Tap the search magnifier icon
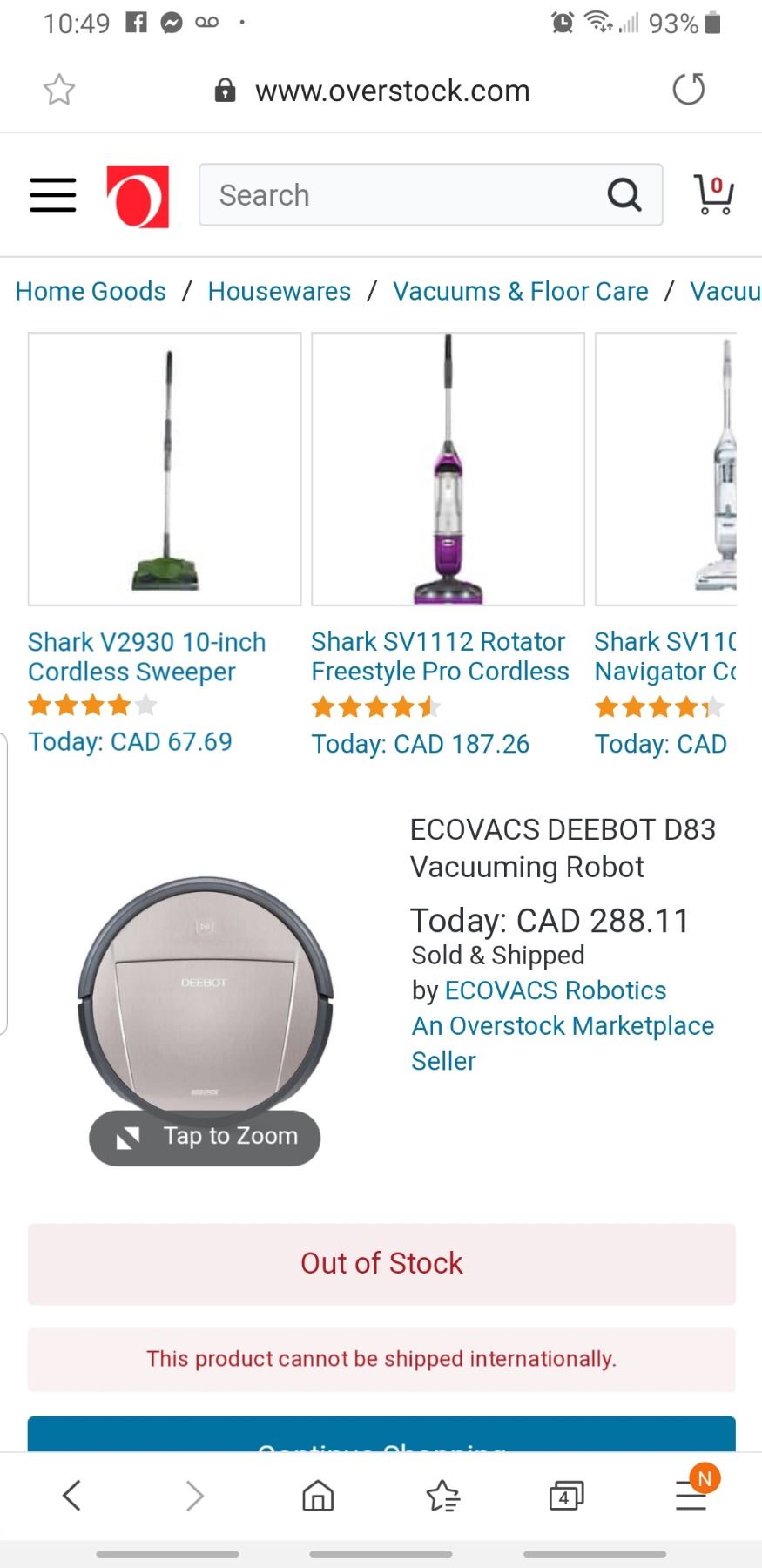This screenshot has width=762, height=1568. [x=624, y=195]
